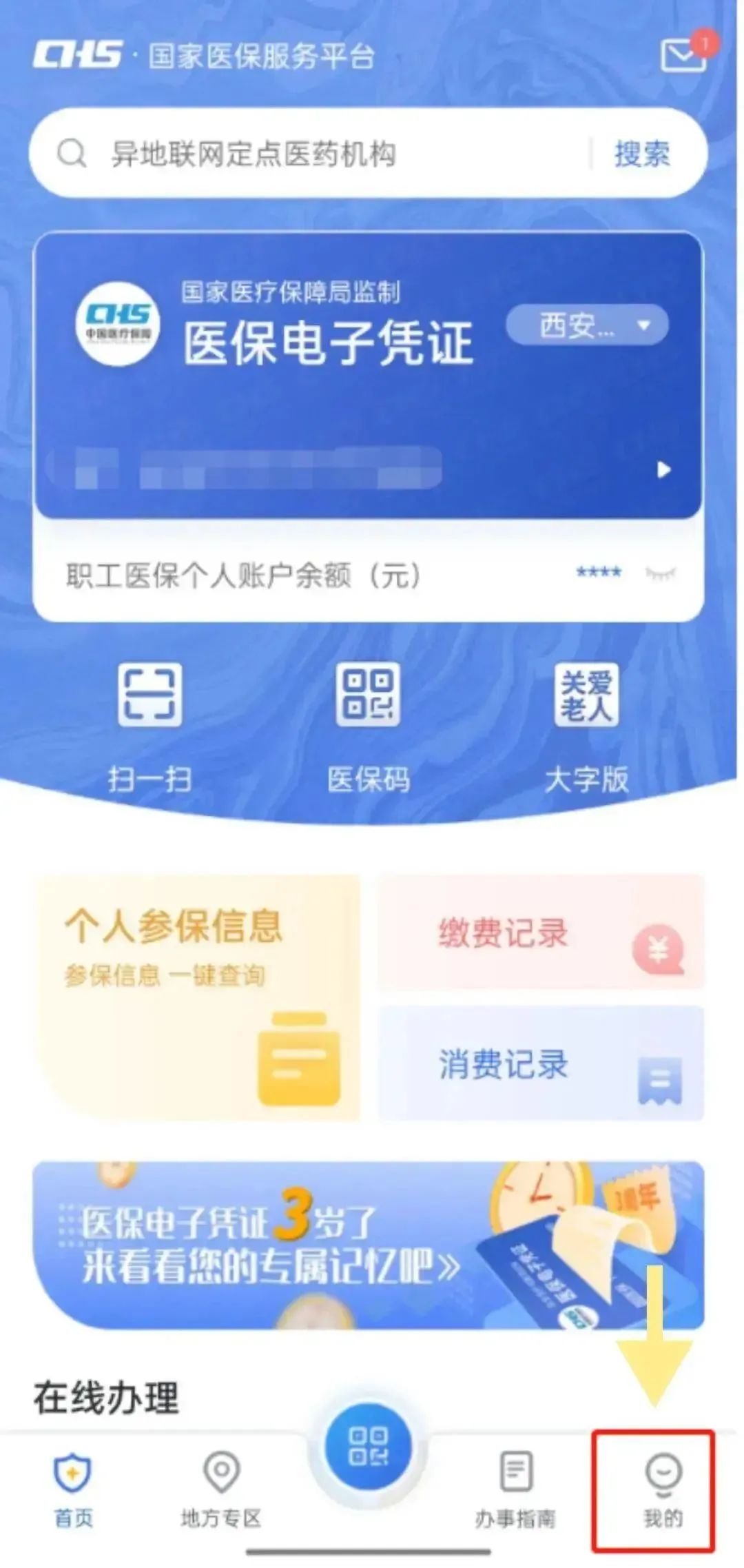Open the 西安 city dropdown
This screenshot has height=1568, width=744.
587,325
